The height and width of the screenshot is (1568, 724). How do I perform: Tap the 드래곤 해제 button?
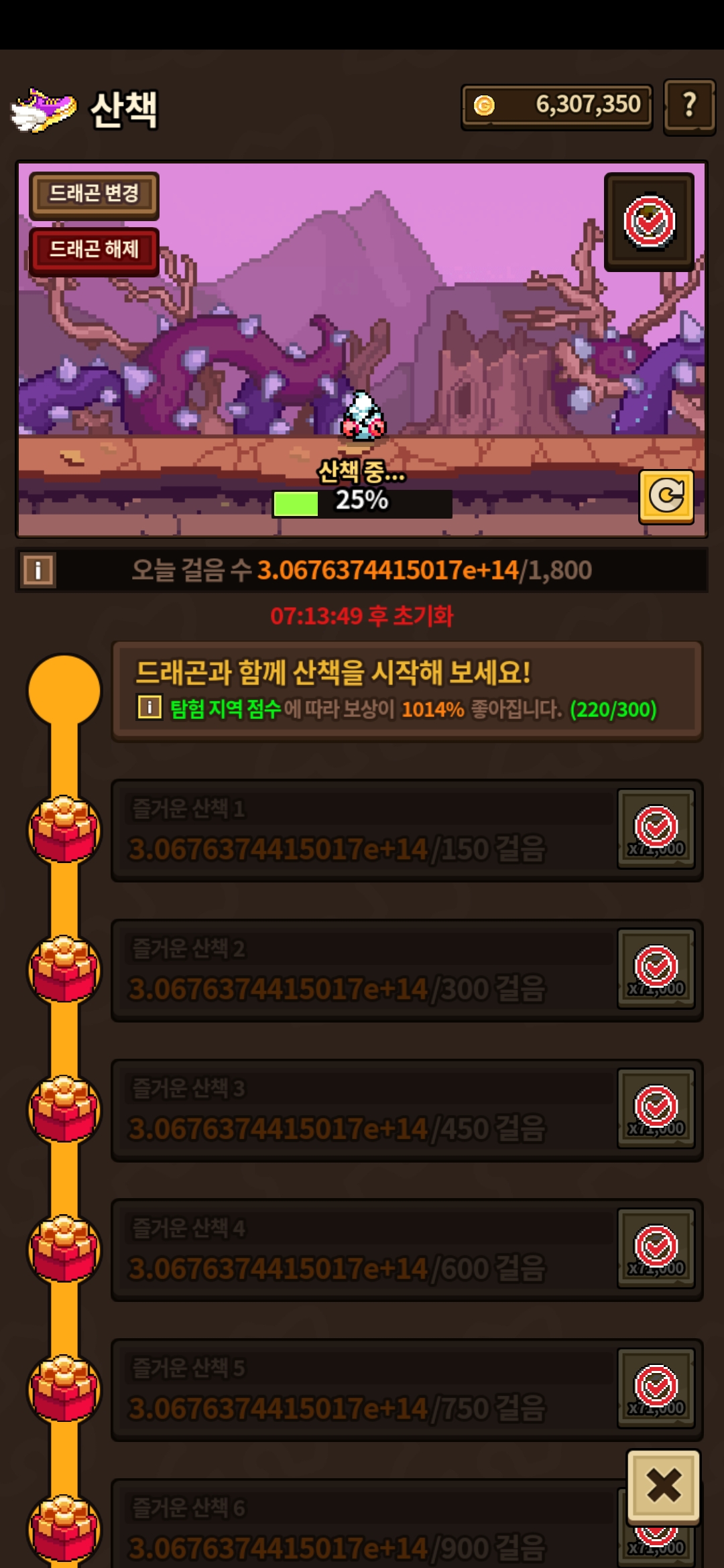(94, 250)
